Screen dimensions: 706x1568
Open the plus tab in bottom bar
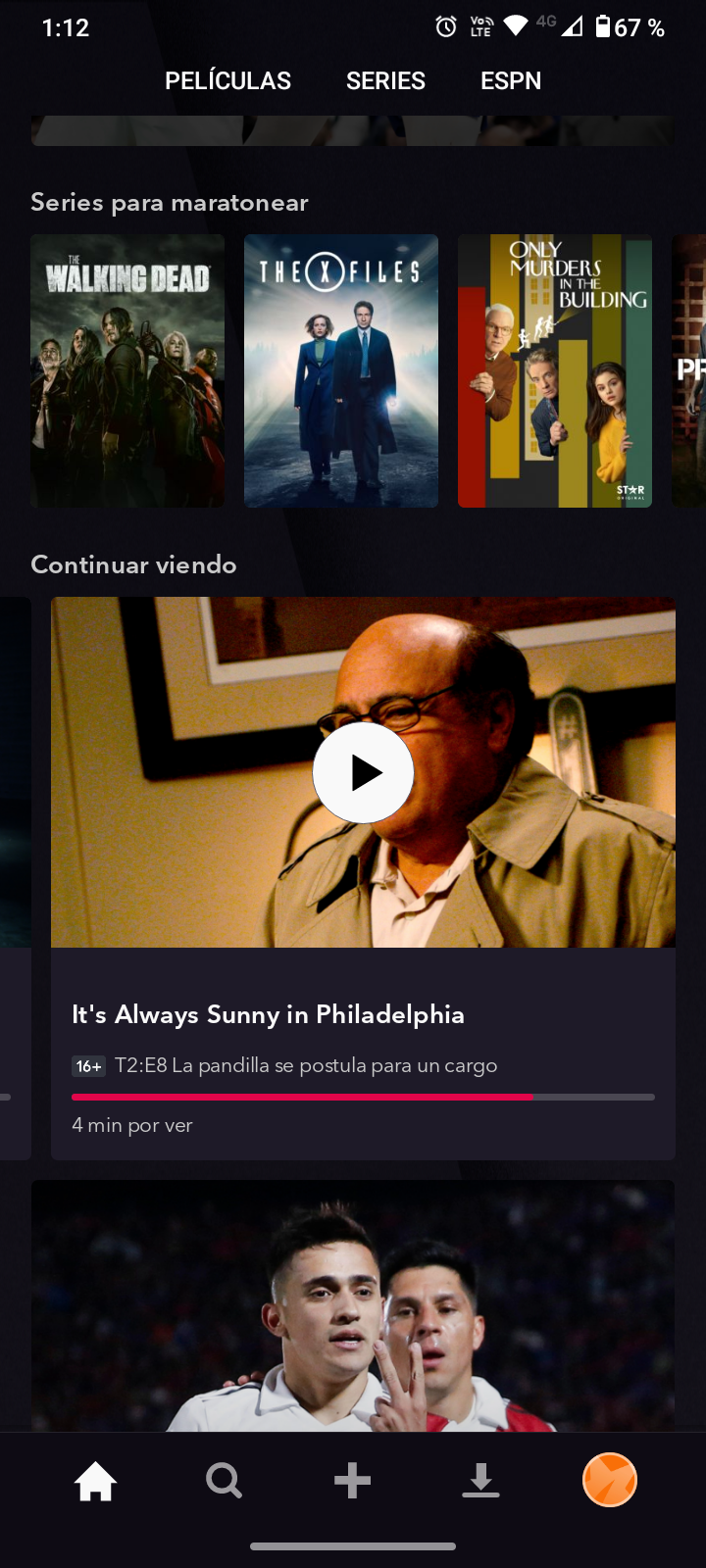pos(353,1481)
